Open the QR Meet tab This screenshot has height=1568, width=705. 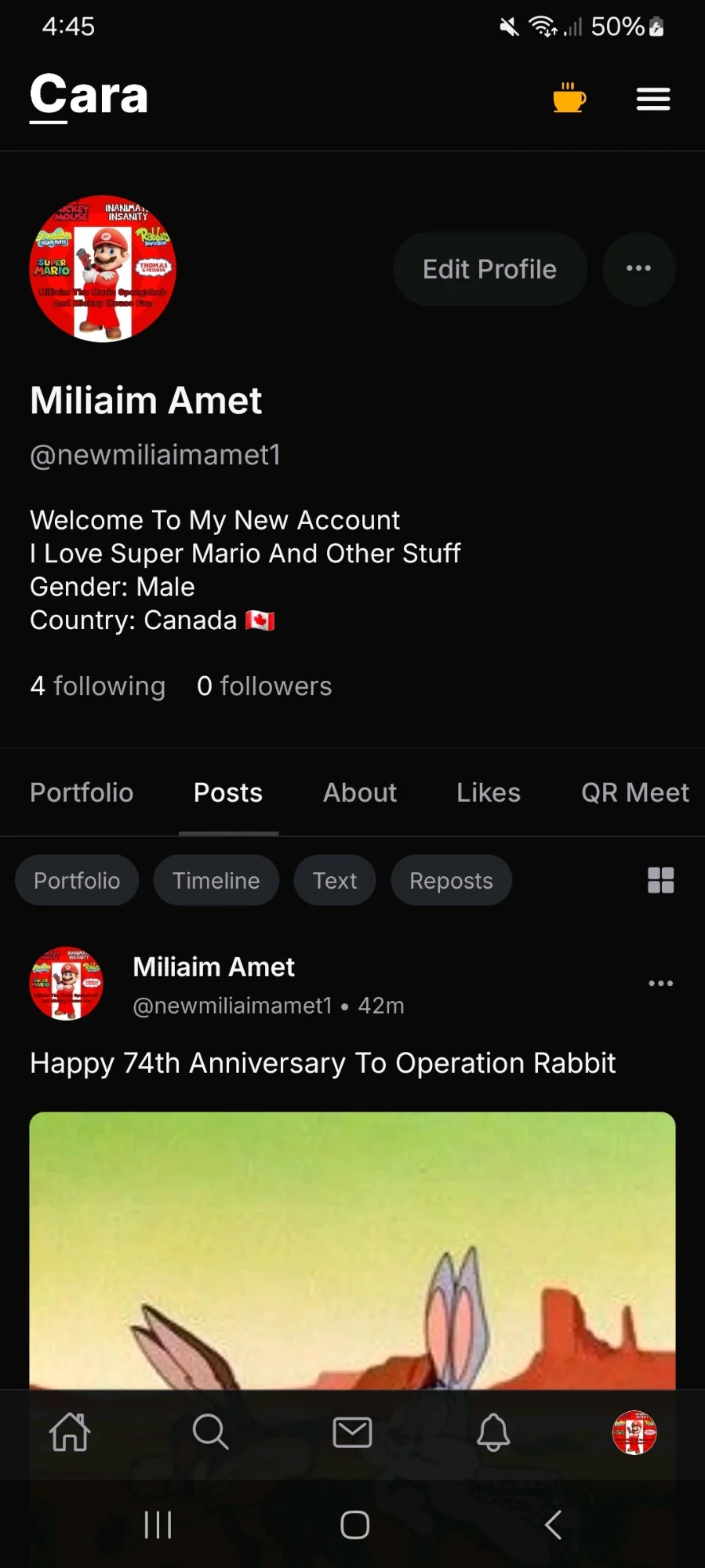[x=634, y=792]
